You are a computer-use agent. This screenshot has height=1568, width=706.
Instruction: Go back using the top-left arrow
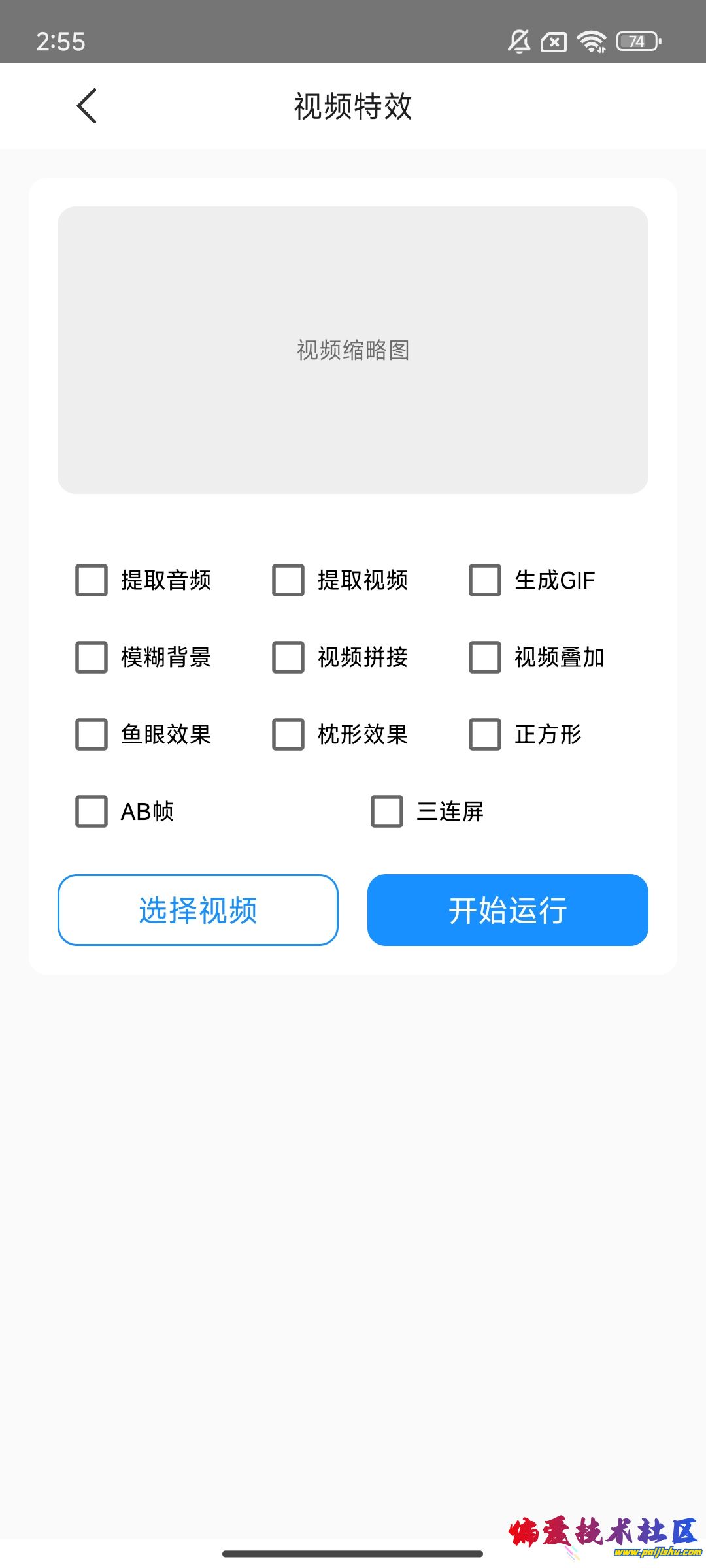pos(87,106)
